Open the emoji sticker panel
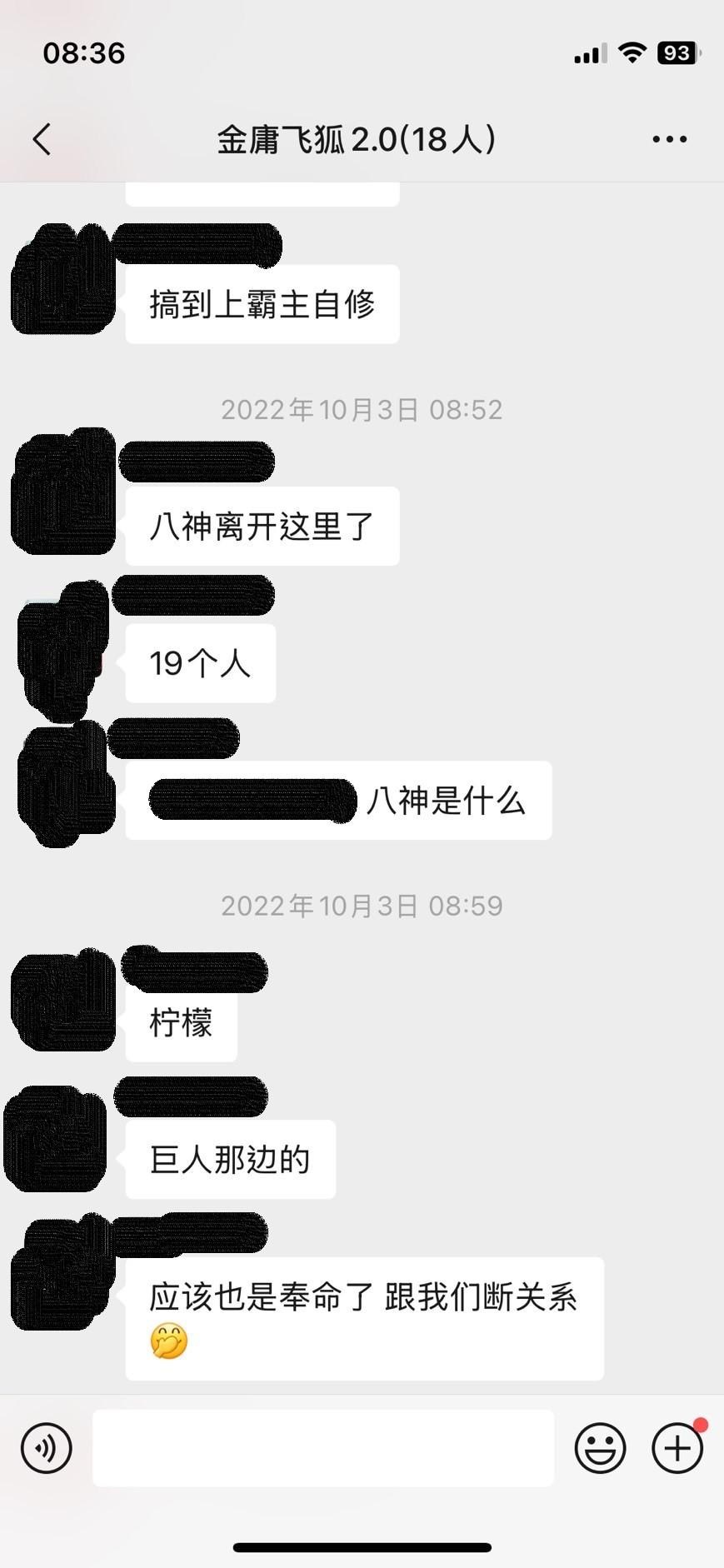Image resolution: width=724 pixels, height=1568 pixels. pyautogui.click(x=600, y=1448)
